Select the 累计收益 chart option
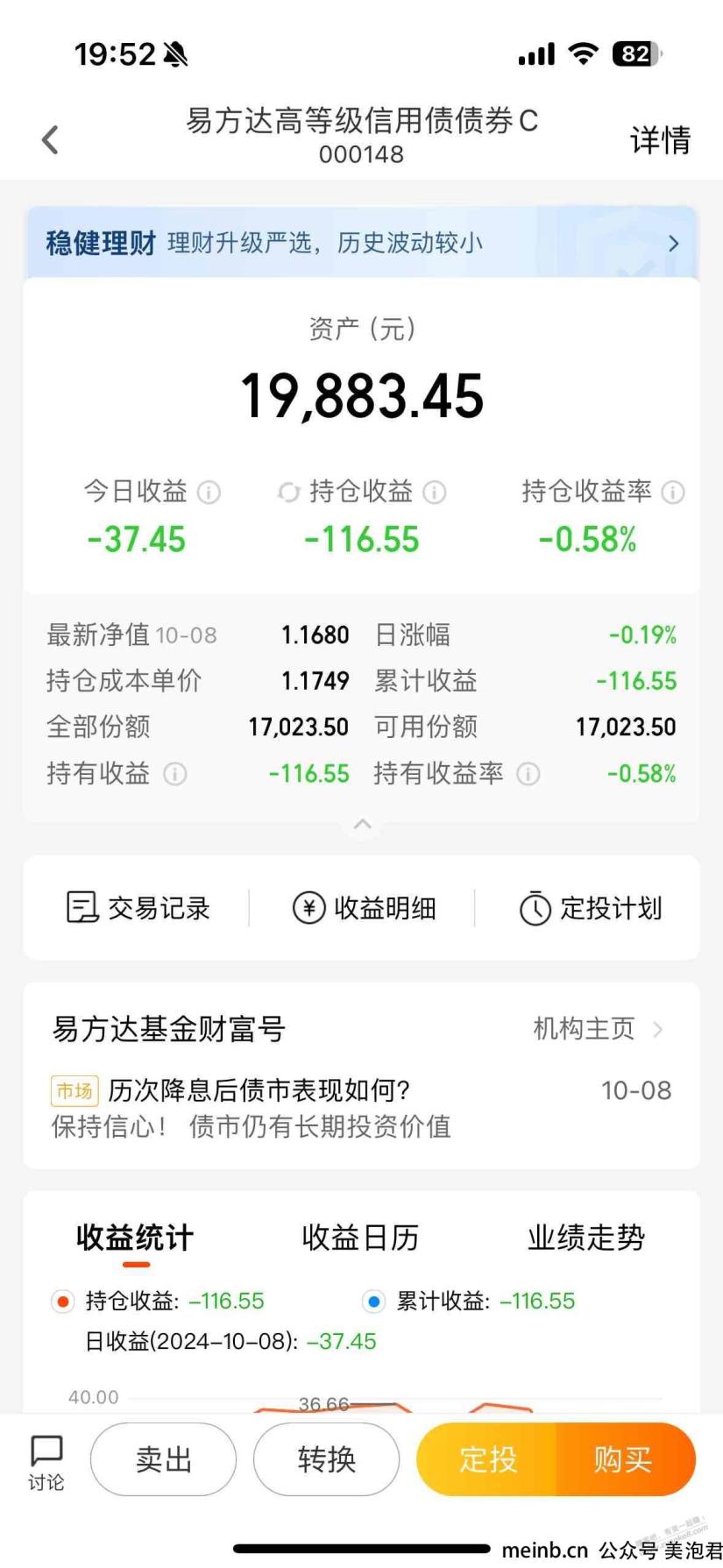The width and height of the screenshot is (723, 1568). [373, 1302]
